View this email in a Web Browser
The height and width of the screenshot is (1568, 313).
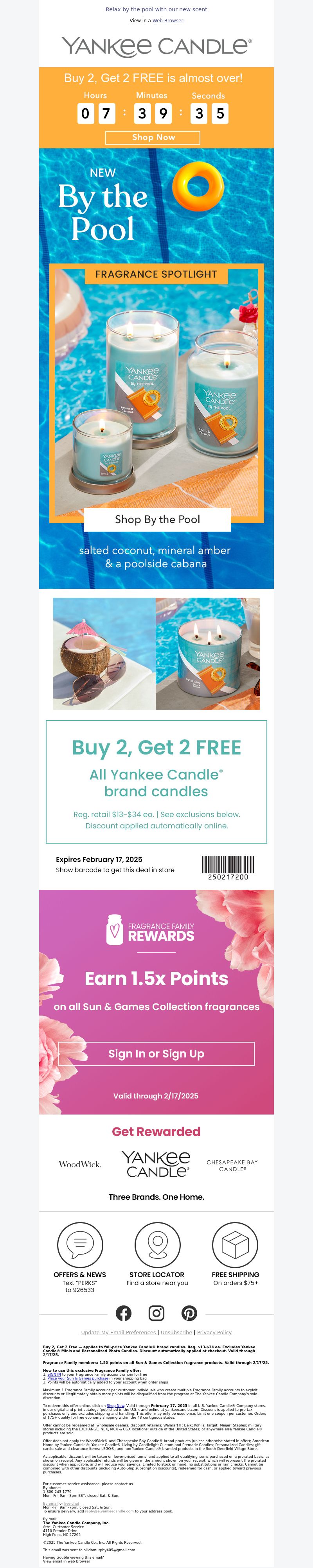167,21
